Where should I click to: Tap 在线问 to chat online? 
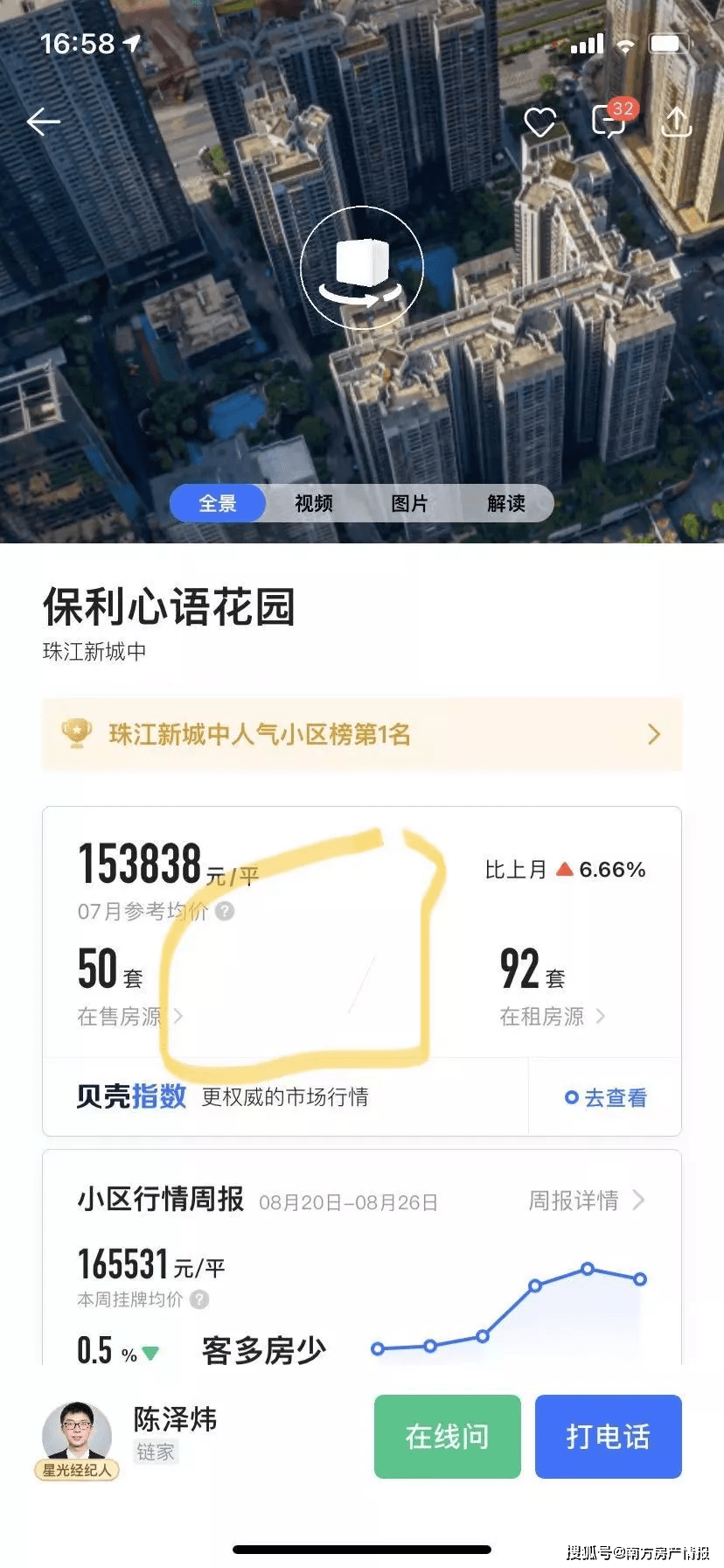click(448, 1437)
